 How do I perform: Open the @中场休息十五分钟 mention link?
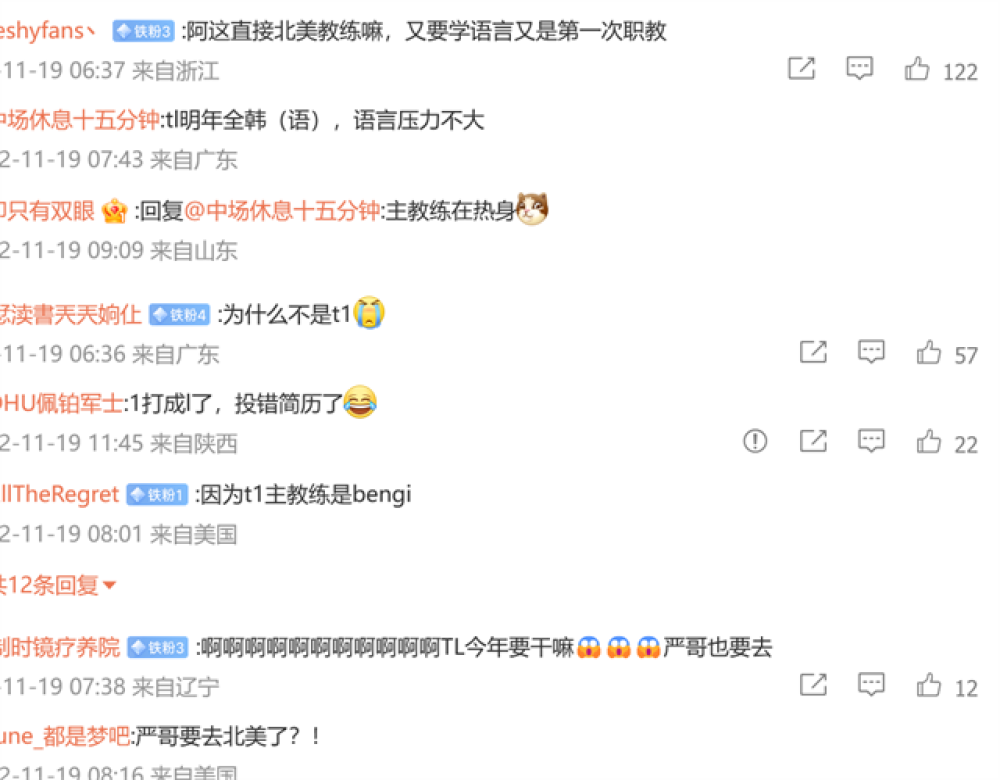point(282,211)
